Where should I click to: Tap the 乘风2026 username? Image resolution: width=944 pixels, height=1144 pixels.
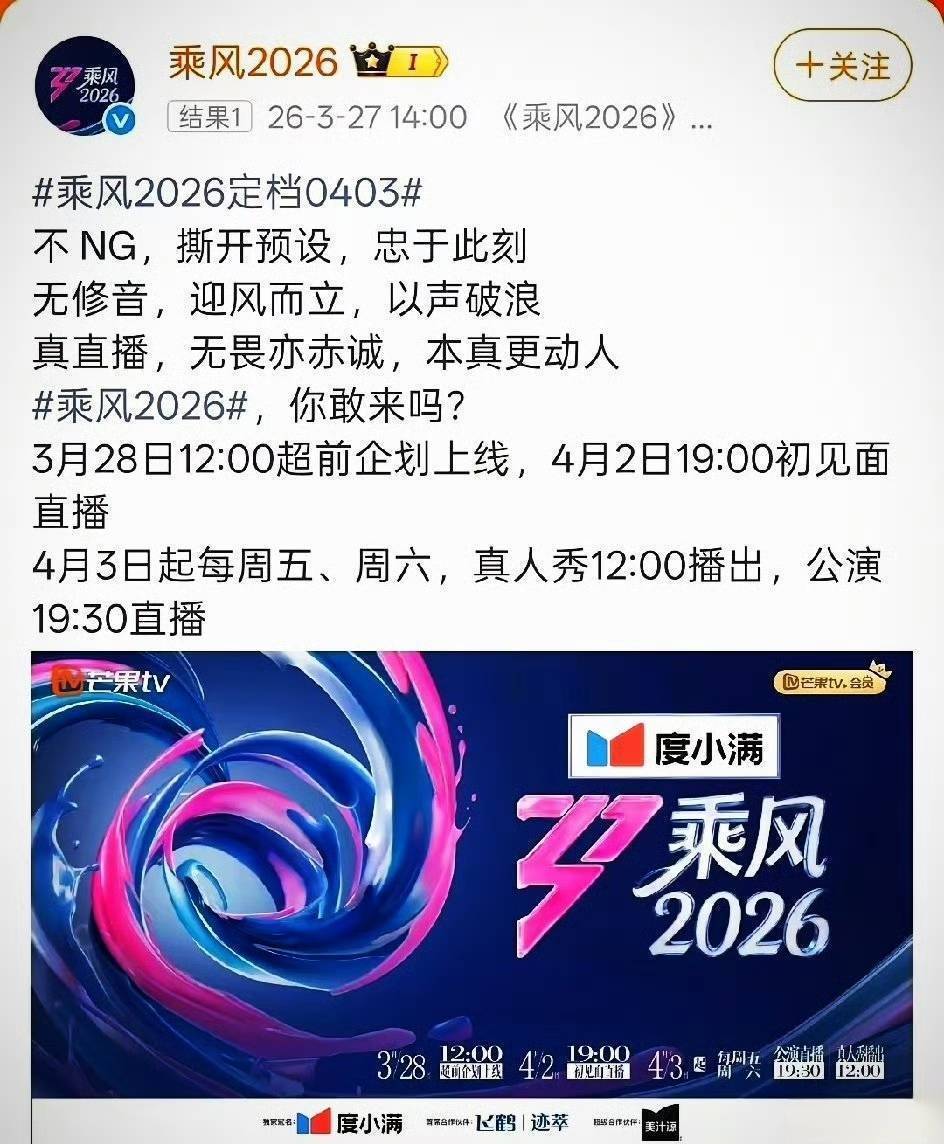click(x=254, y=62)
